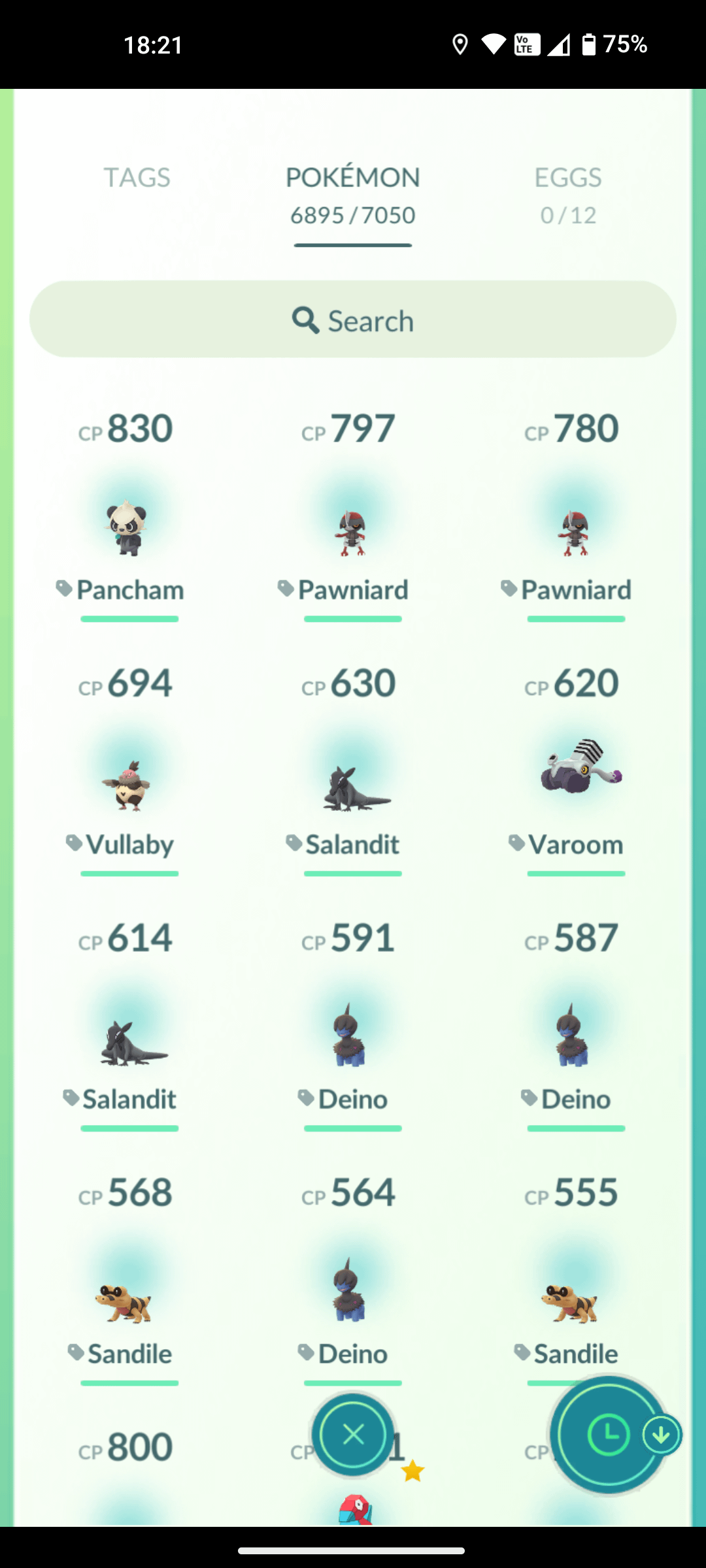Close the Pokémon list with the X button
This screenshot has width=706, height=1568.
354,1435
